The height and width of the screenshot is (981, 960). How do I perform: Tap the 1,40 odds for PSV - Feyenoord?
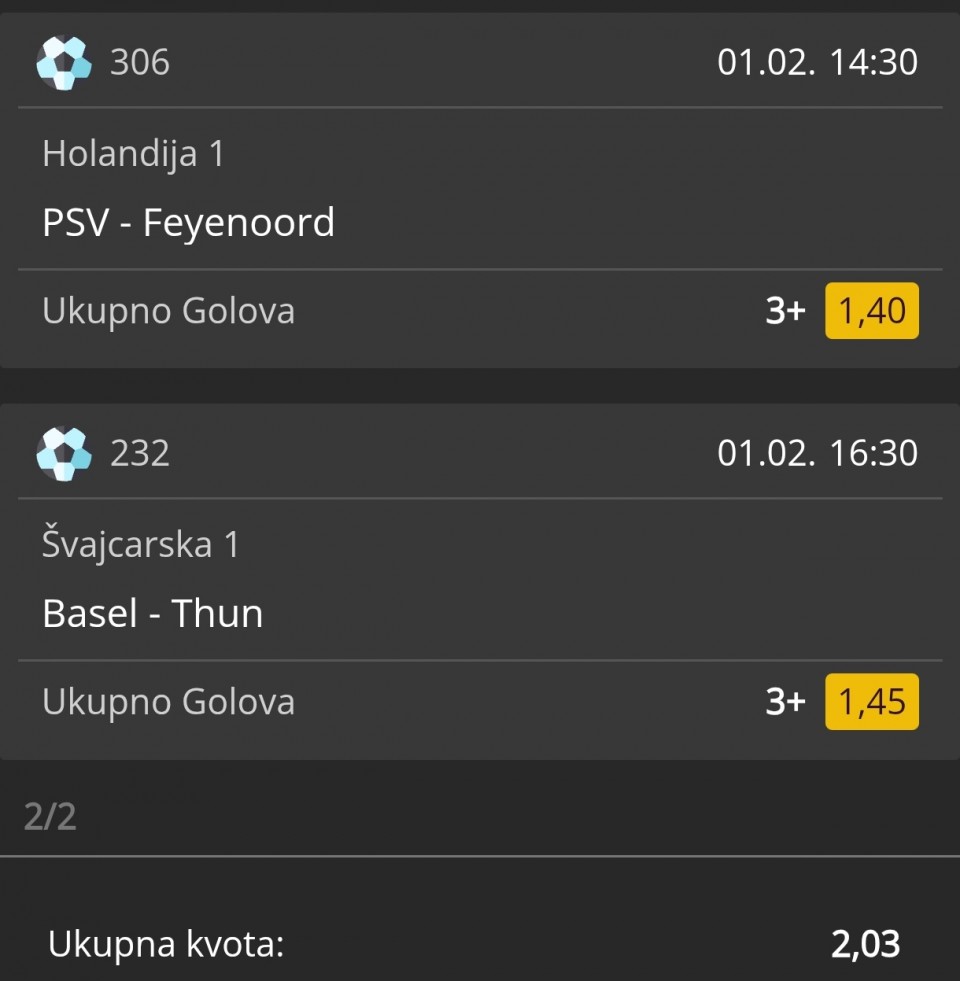pyautogui.click(x=871, y=311)
